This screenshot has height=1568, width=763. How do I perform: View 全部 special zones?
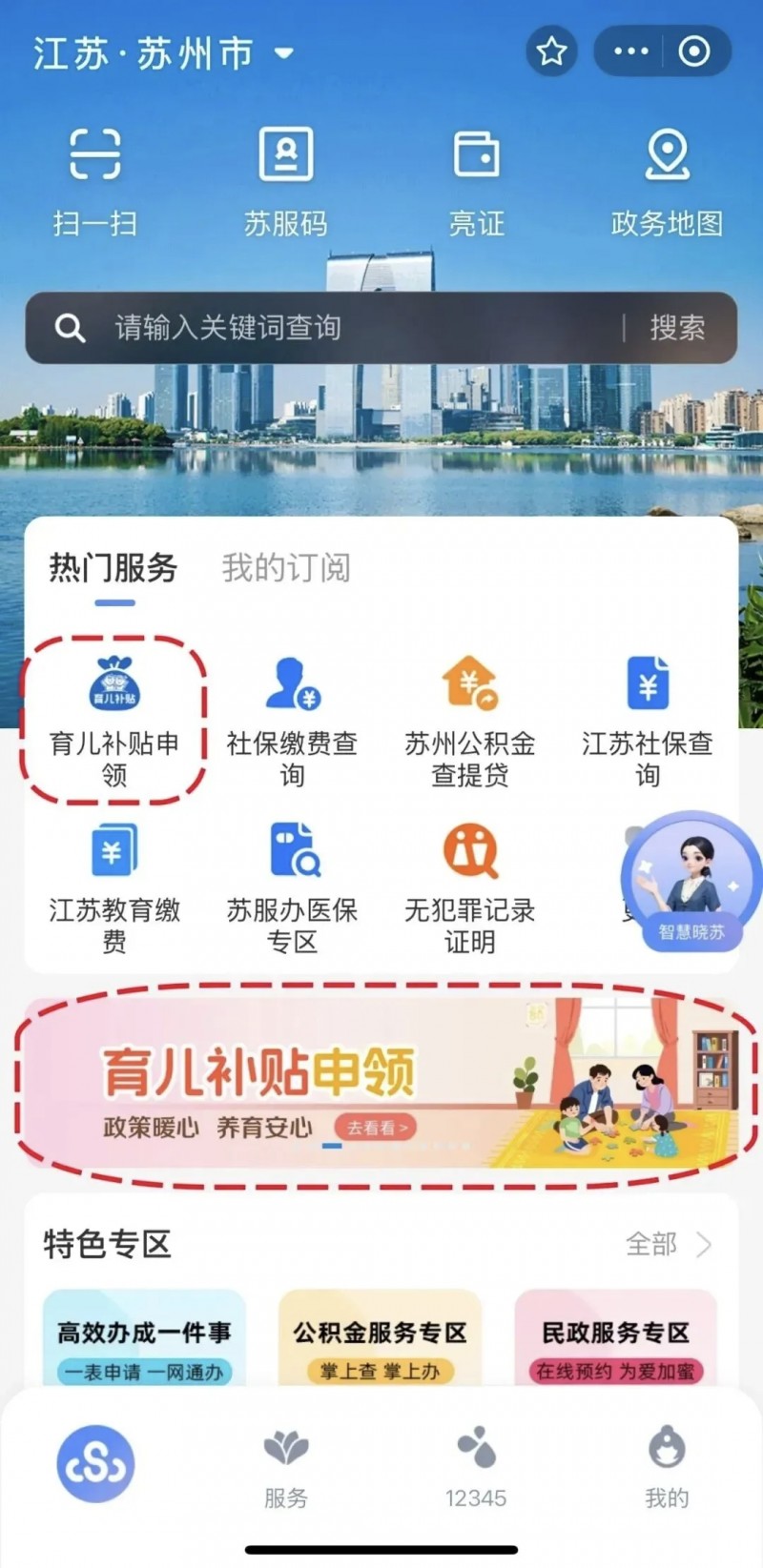tap(668, 1244)
